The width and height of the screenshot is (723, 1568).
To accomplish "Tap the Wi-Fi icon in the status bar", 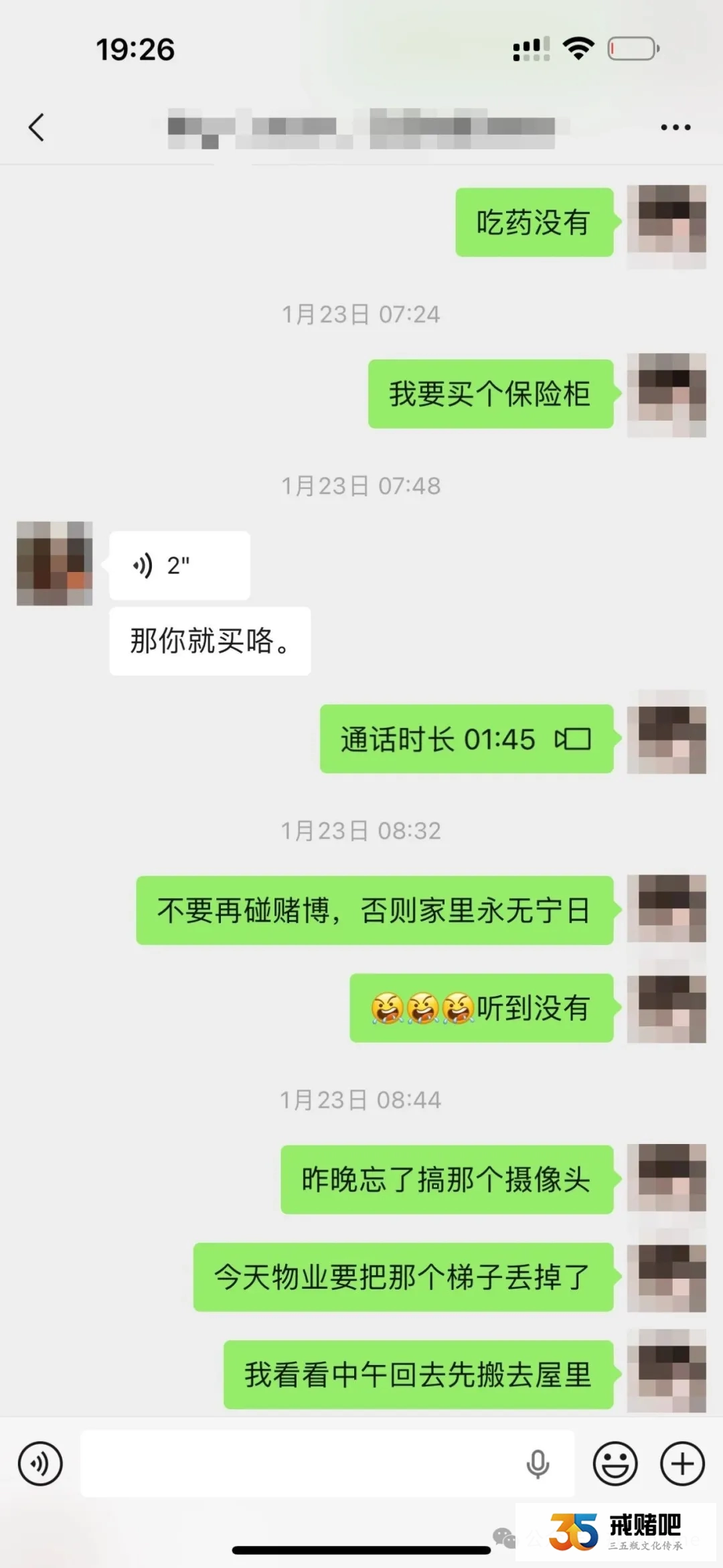I will tap(578, 46).
